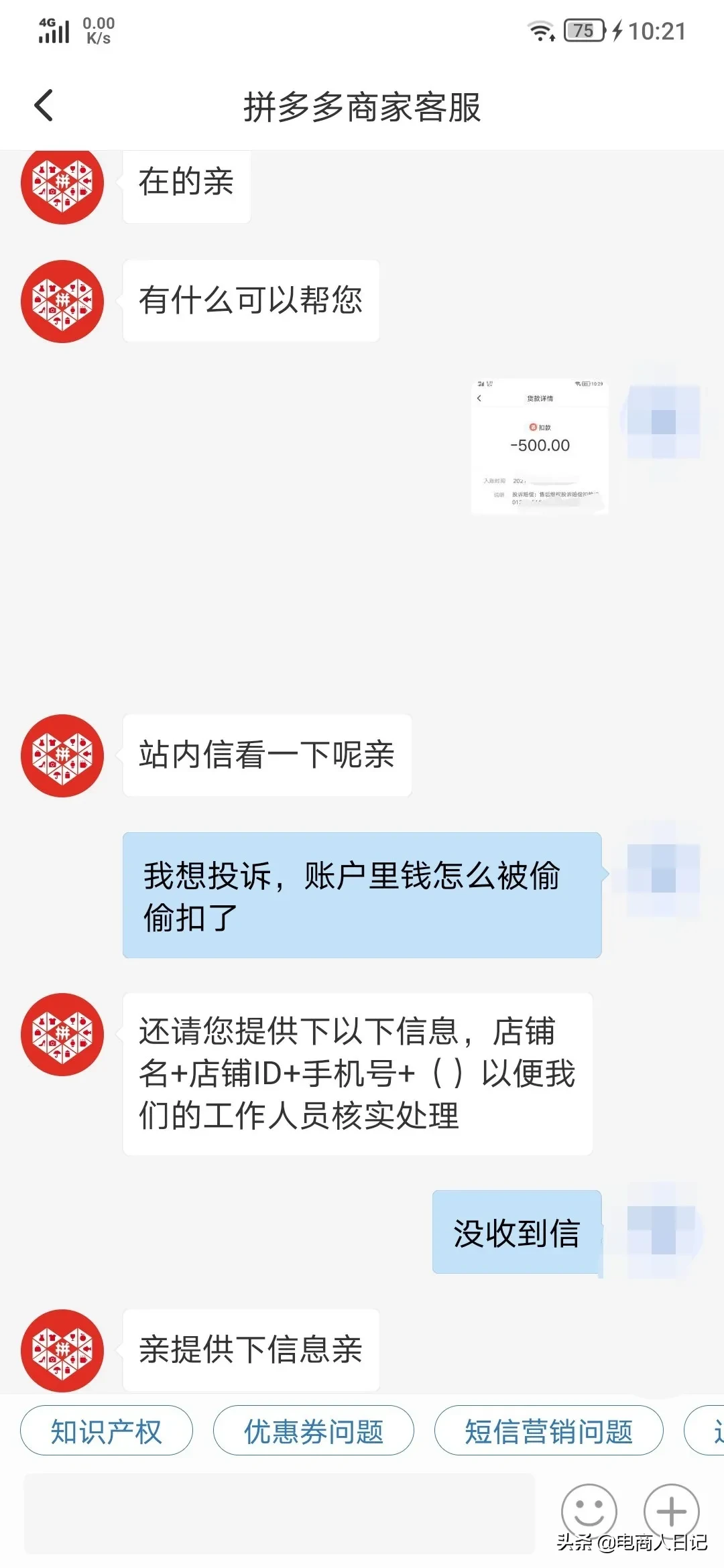The height and width of the screenshot is (1568, 724).
Task: Open the plus attachment menu
Action: [x=671, y=1512]
